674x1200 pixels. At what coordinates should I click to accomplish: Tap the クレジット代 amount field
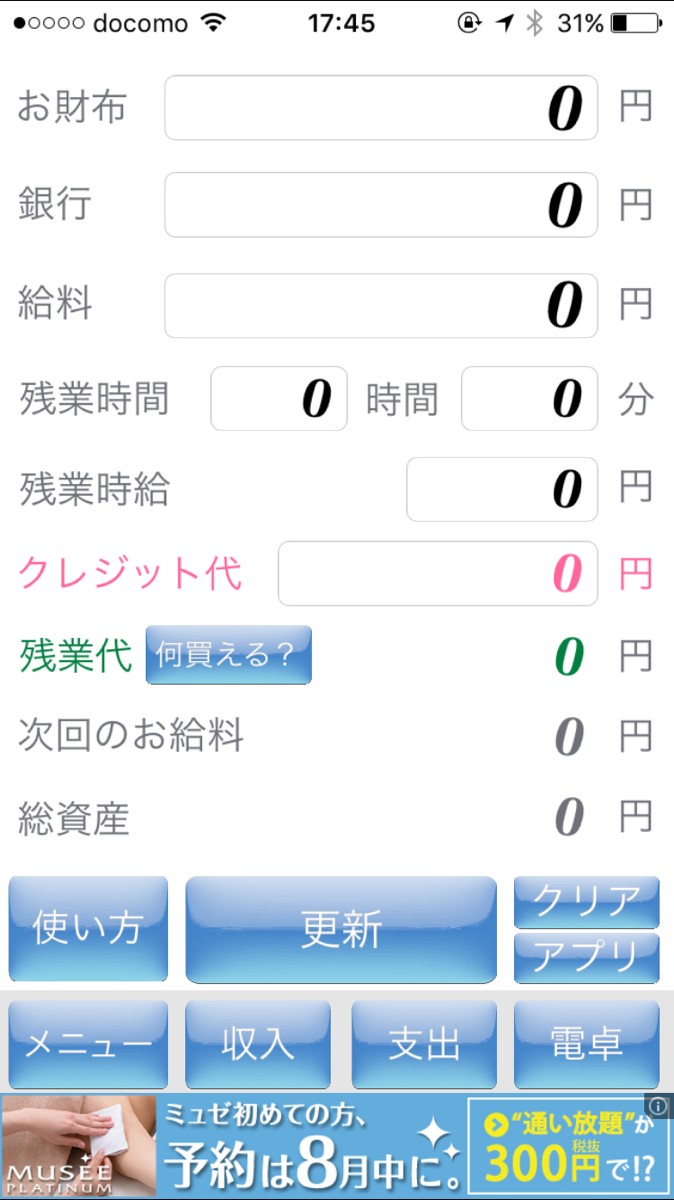438,573
